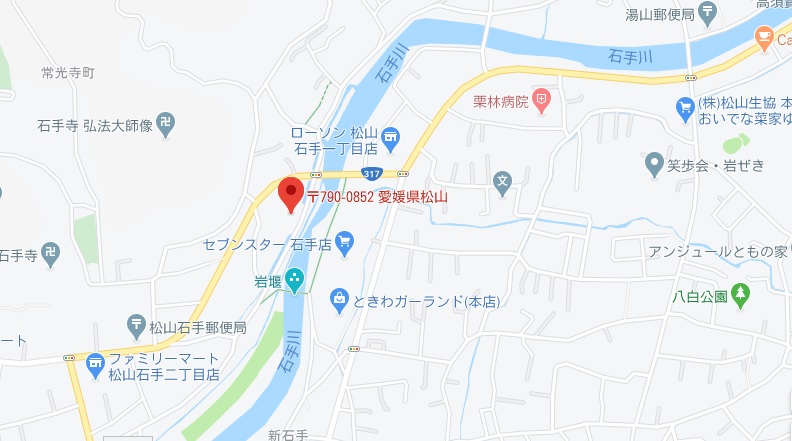792x441 pixels.
Task: Open the 笑歩会・岩ぜき marker
Action: point(654,161)
